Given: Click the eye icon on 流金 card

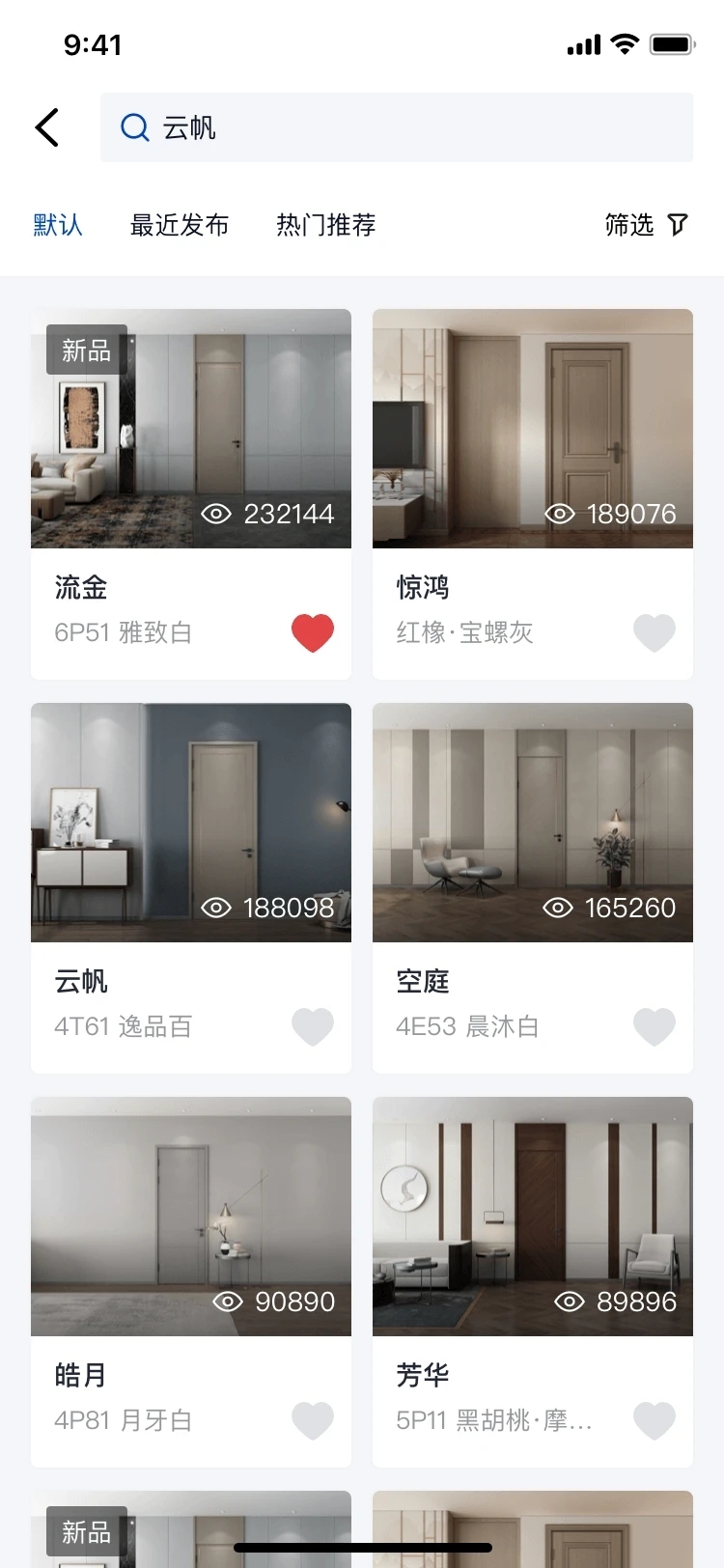Looking at the screenshot, I should click(x=217, y=514).
